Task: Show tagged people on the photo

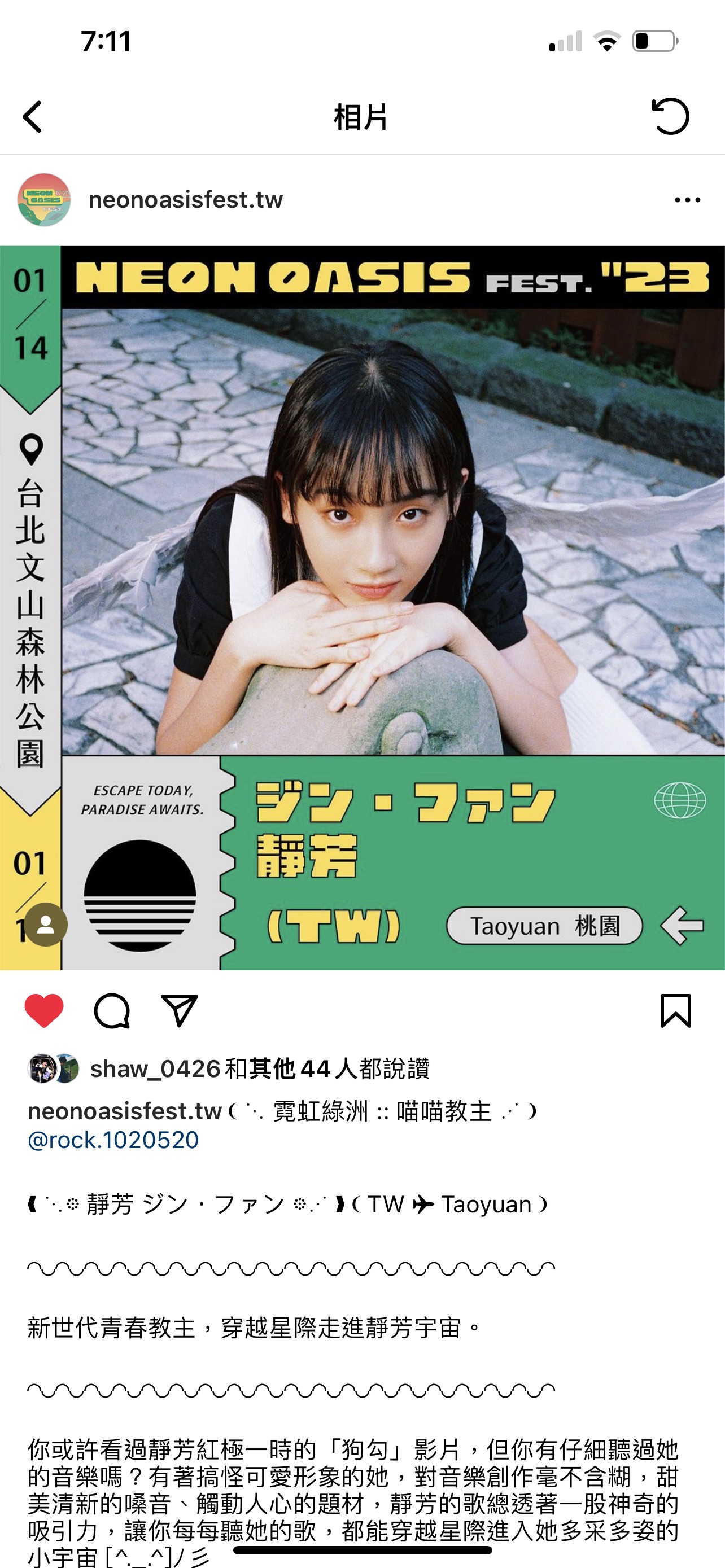Action: point(45,925)
